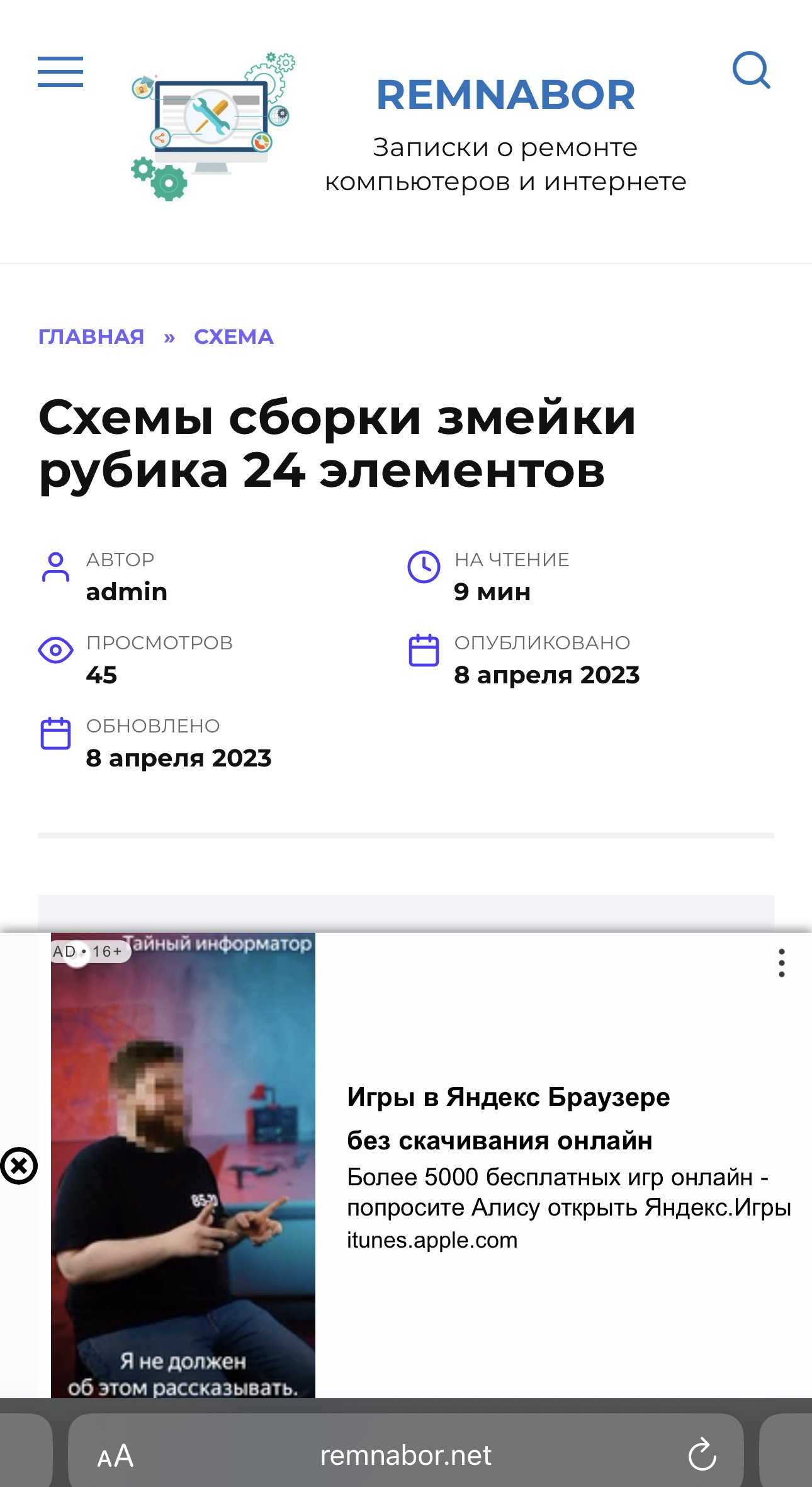Screen dimensions: 812x1487
Task: Go to the REMNABOR home page
Action: [505, 95]
